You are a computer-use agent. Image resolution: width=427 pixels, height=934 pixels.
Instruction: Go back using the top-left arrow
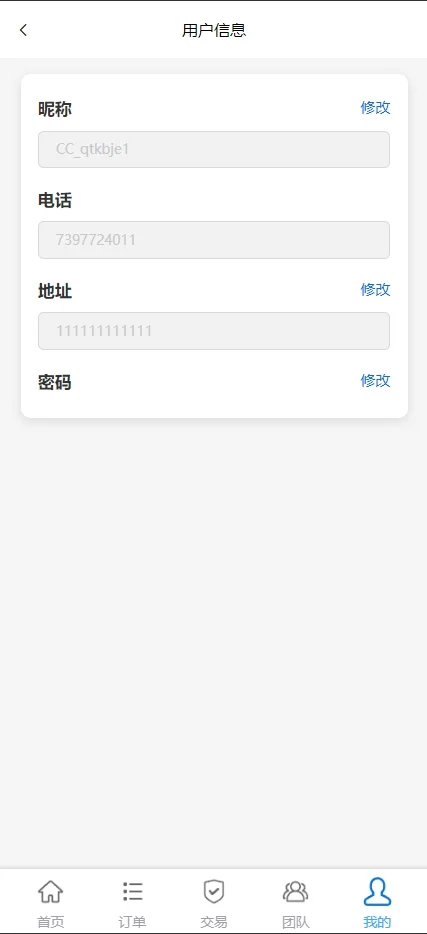(x=23, y=30)
